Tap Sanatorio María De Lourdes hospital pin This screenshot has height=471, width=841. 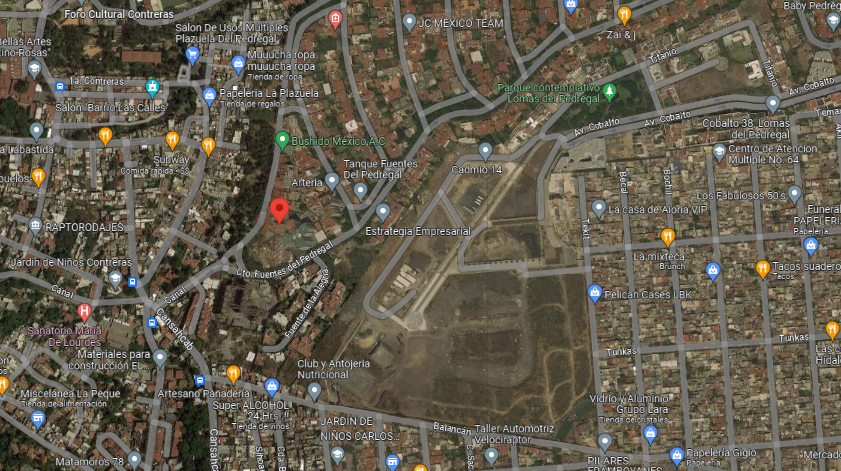point(84,312)
